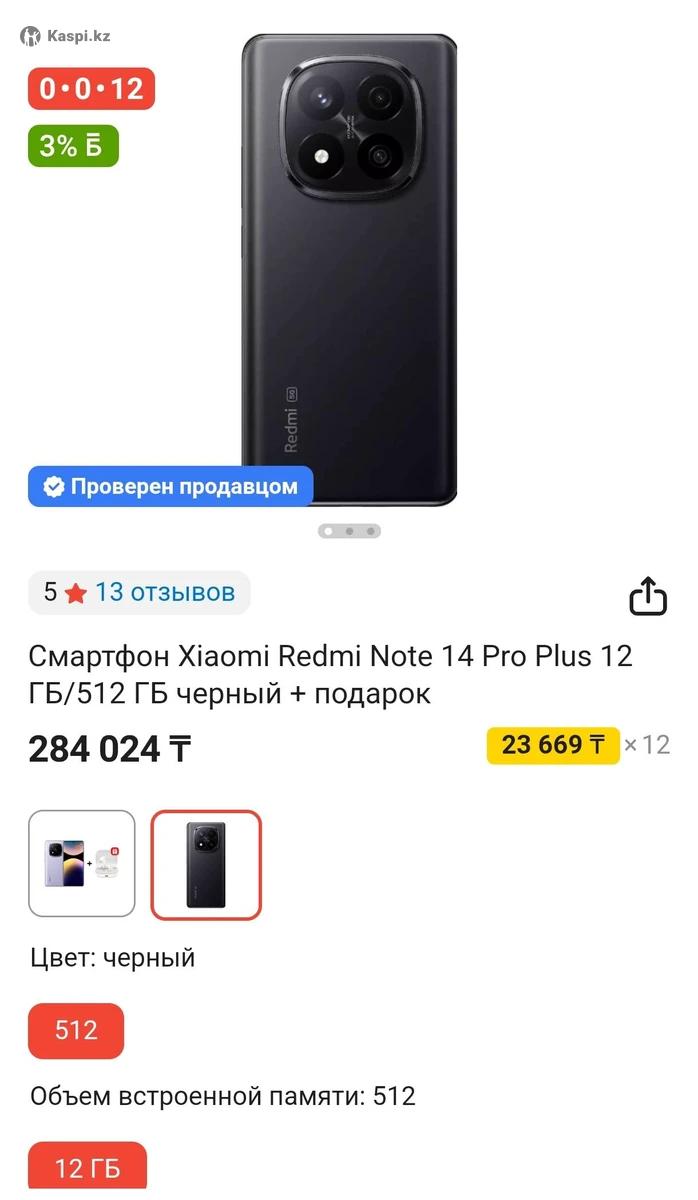
Task: Select the purple phone with earbuds variant
Action: pos(82,863)
